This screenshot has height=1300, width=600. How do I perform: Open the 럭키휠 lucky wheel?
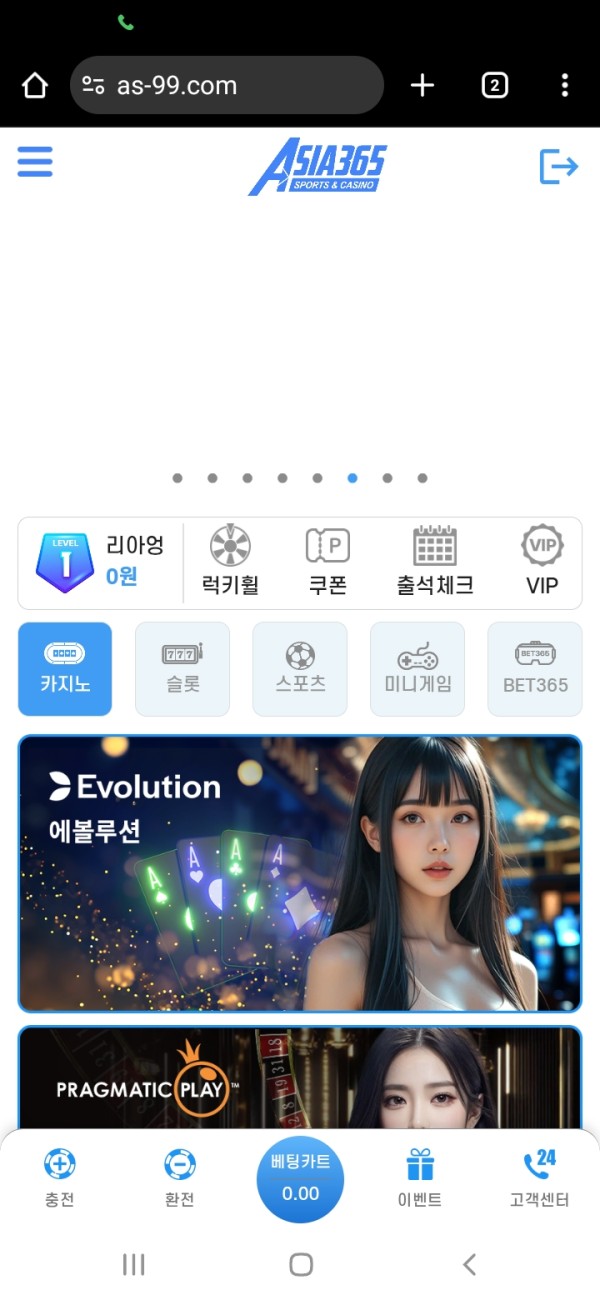pos(230,562)
